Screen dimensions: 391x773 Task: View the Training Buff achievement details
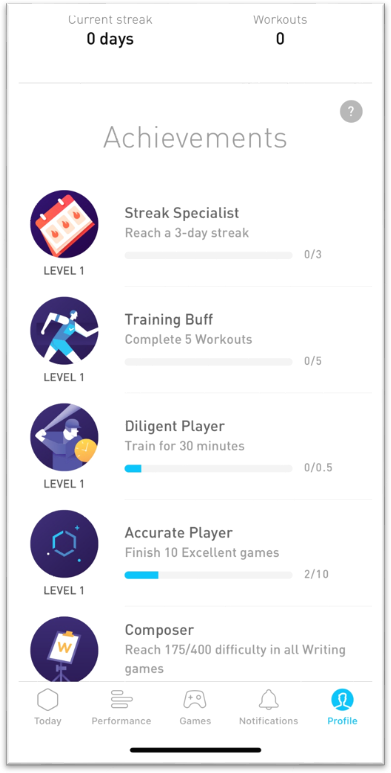point(195,340)
